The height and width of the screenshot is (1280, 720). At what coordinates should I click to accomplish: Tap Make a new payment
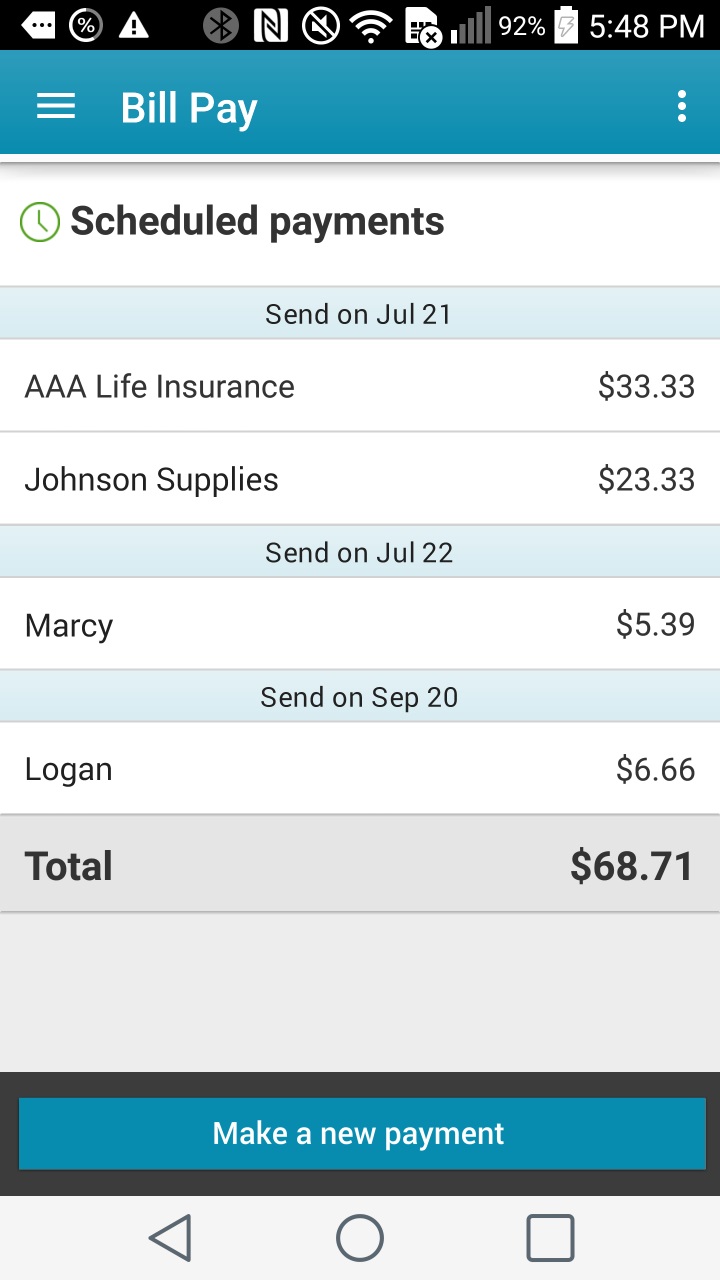tap(360, 1133)
